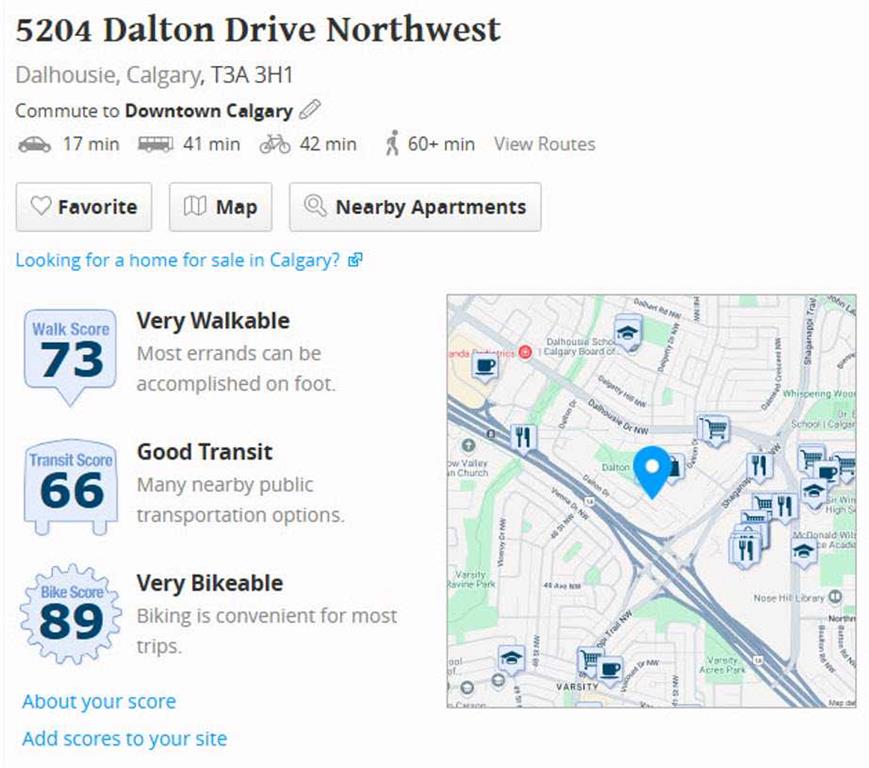The width and height of the screenshot is (869, 768).
Task: Tap the blue location pin on map
Action: pyautogui.click(x=654, y=469)
